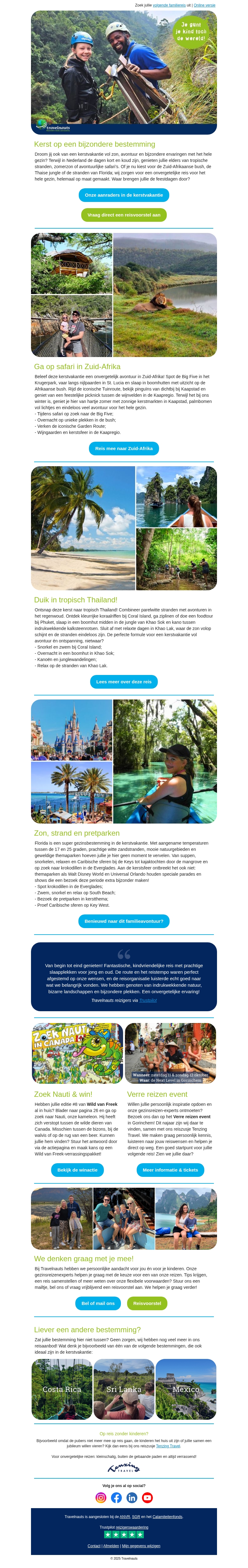Image resolution: width=248 pixels, height=1568 pixels.
Task: Tap 'Lees meer over deze reis' for Thailand
Action: tap(123, 682)
